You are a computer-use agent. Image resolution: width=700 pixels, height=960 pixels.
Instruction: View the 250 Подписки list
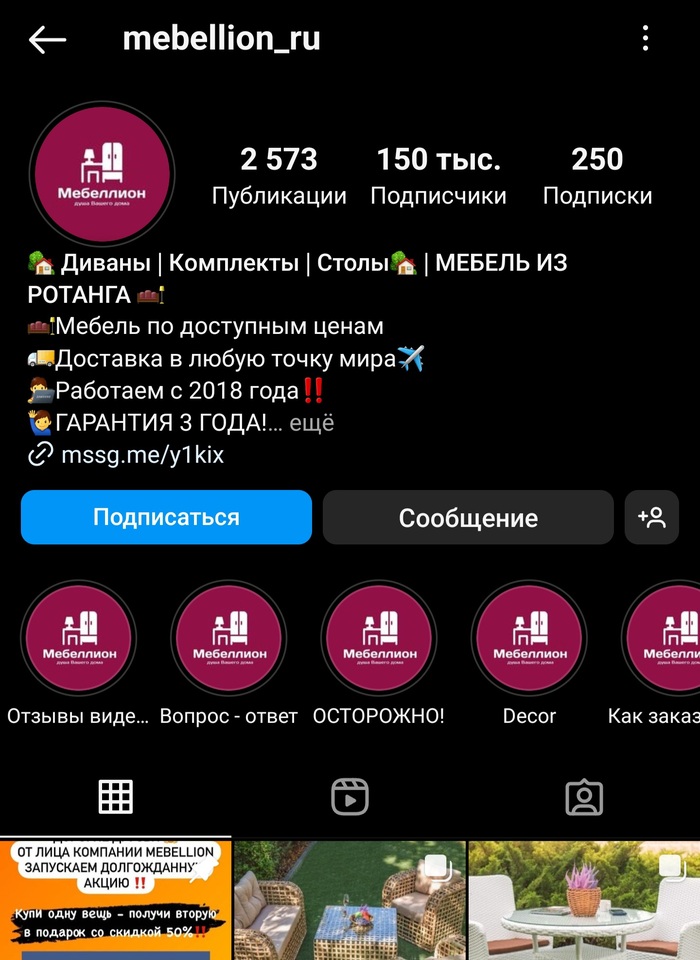[x=597, y=175]
